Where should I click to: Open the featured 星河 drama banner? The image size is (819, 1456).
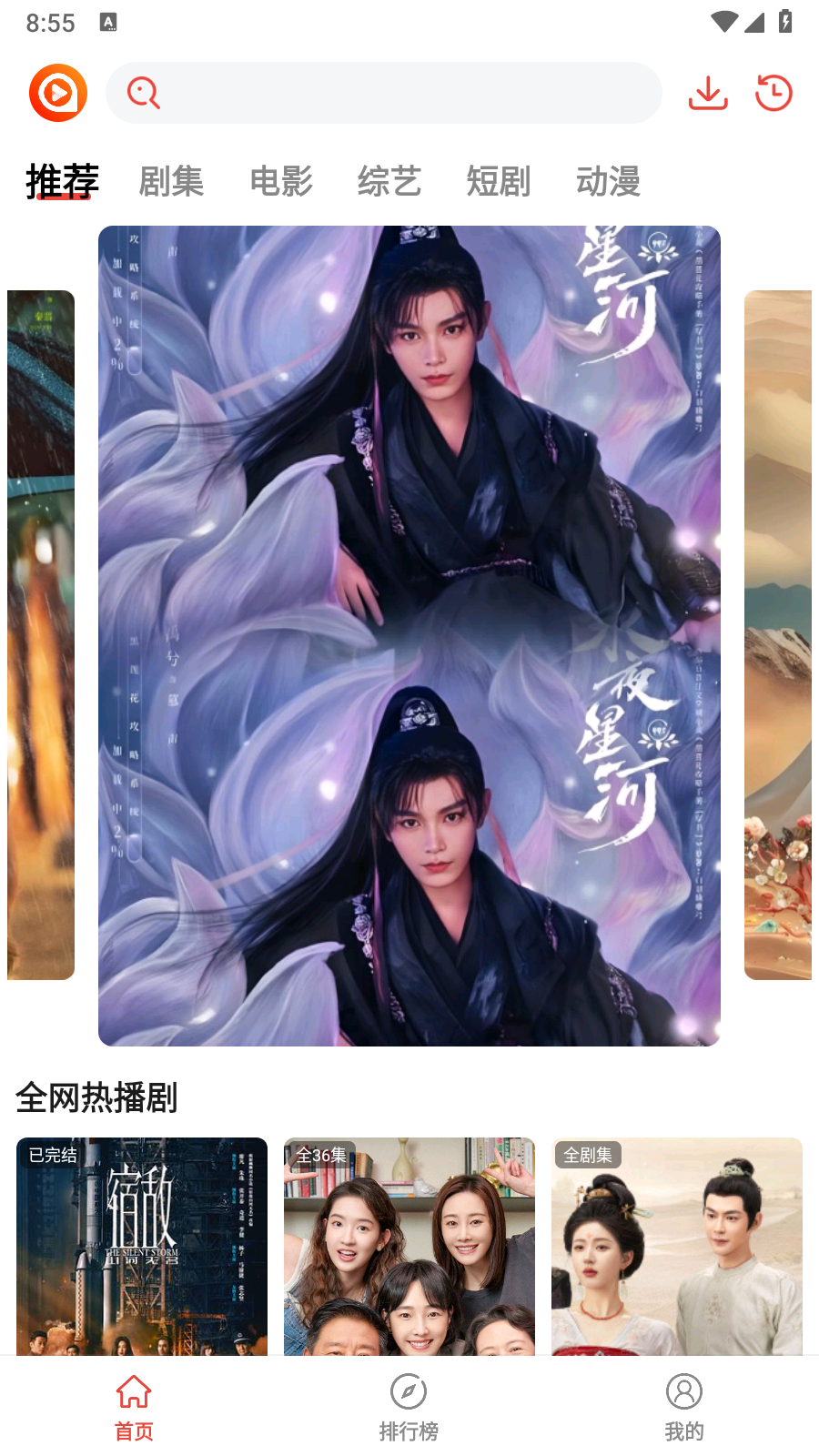tap(409, 636)
